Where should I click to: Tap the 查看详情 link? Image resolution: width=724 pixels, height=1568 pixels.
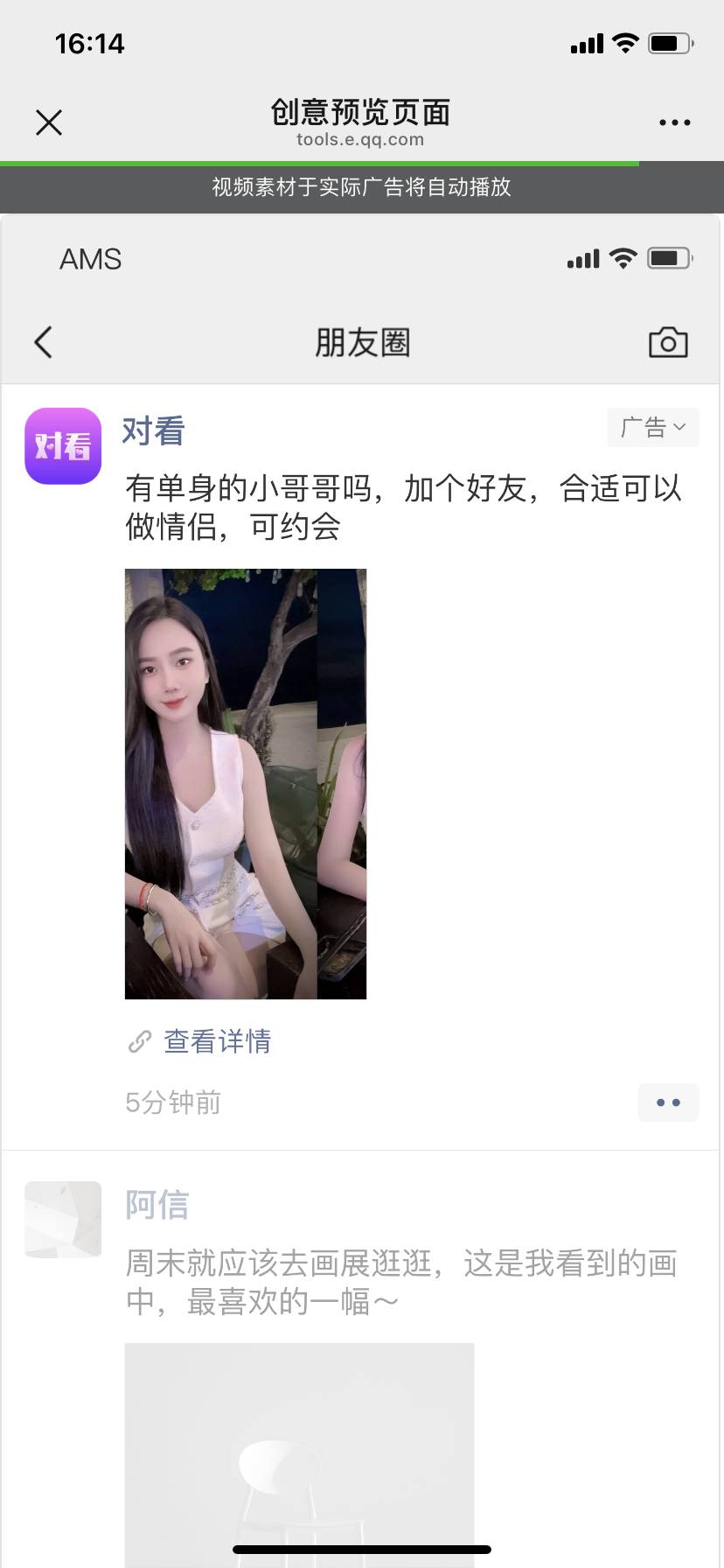pyautogui.click(x=217, y=1041)
